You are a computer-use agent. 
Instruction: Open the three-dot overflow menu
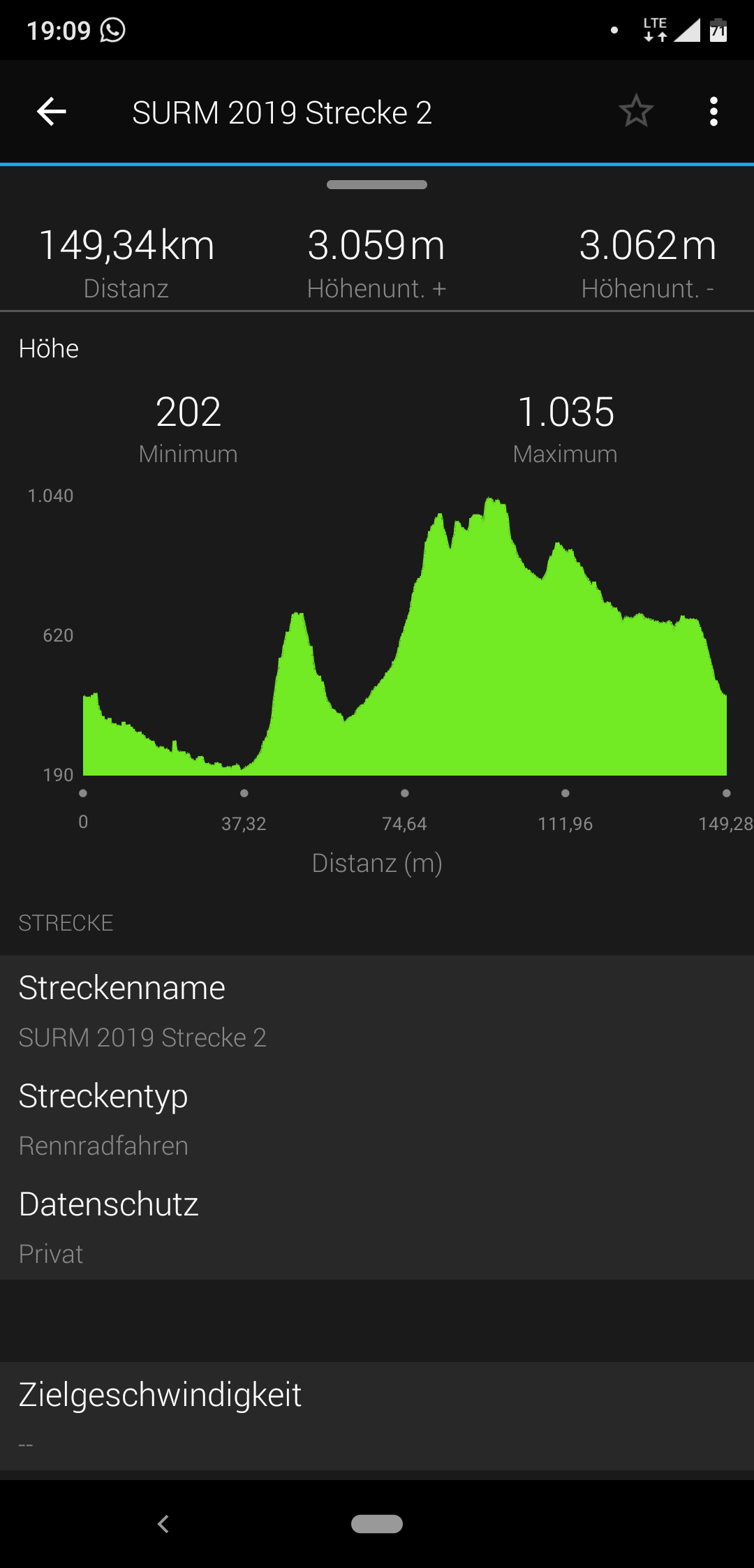[x=713, y=112]
